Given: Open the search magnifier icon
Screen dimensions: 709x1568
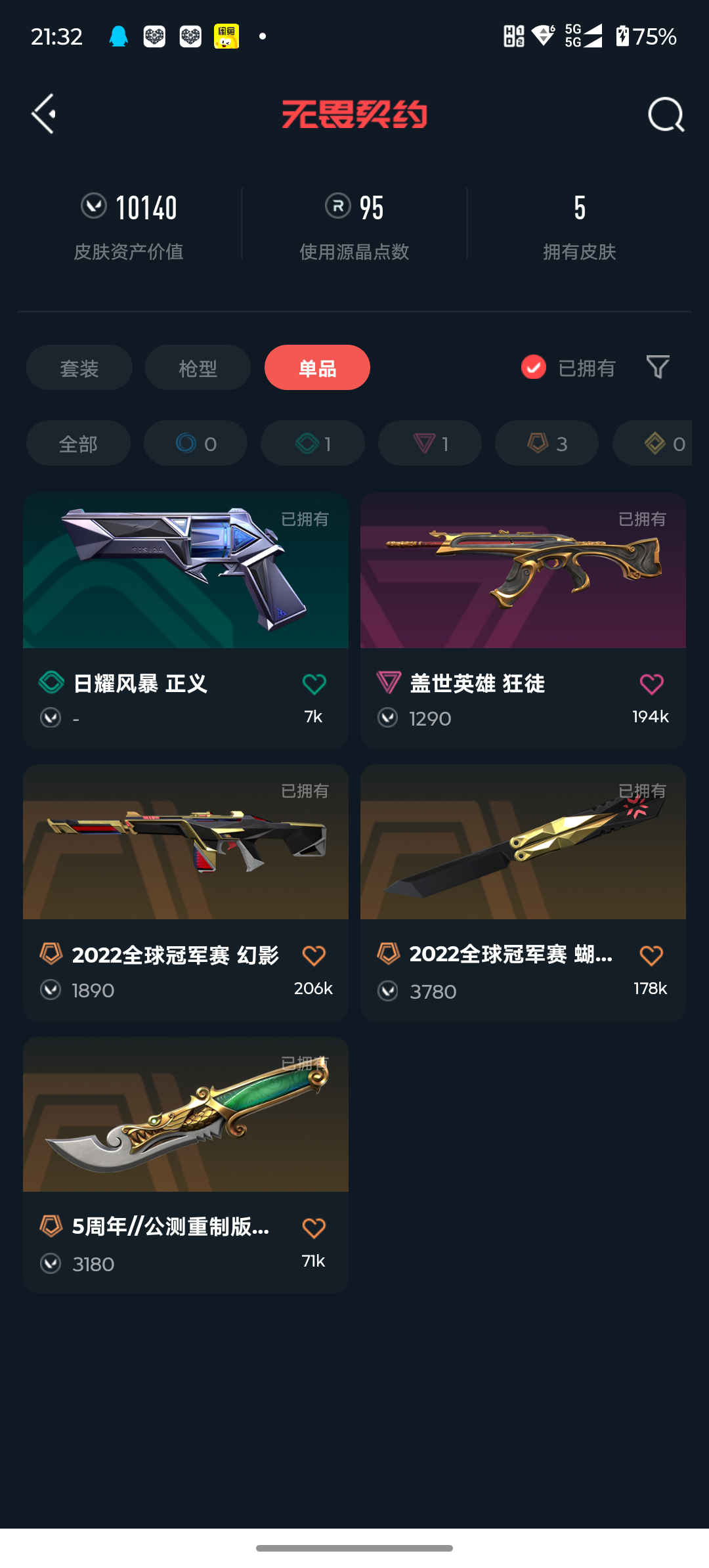Looking at the screenshot, I should (x=666, y=115).
